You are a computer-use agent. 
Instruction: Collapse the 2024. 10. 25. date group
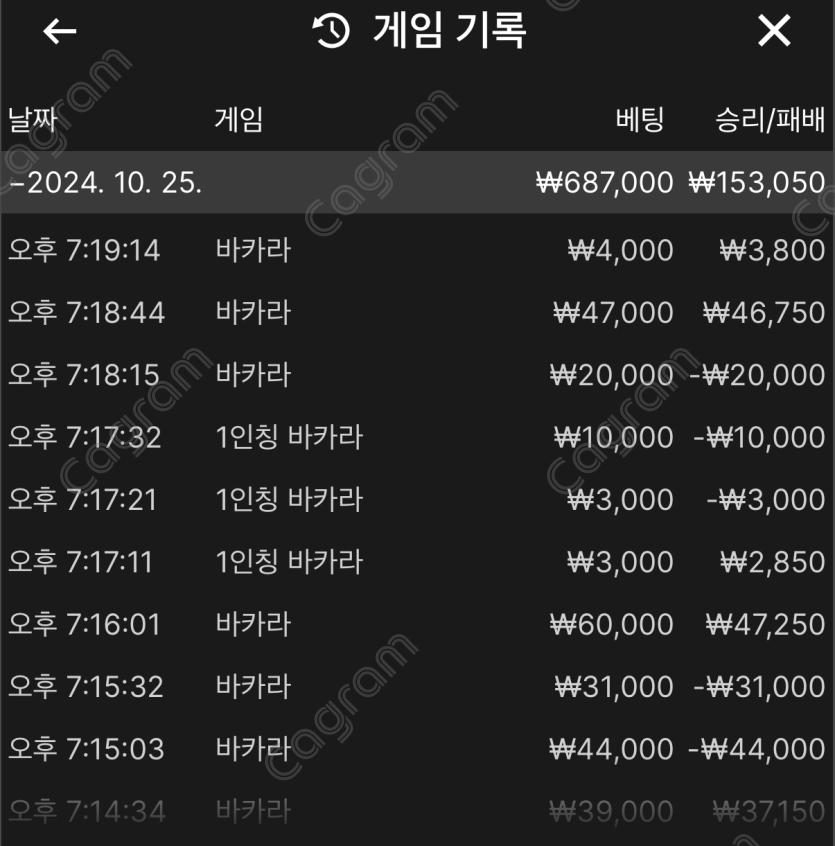click(x=105, y=182)
